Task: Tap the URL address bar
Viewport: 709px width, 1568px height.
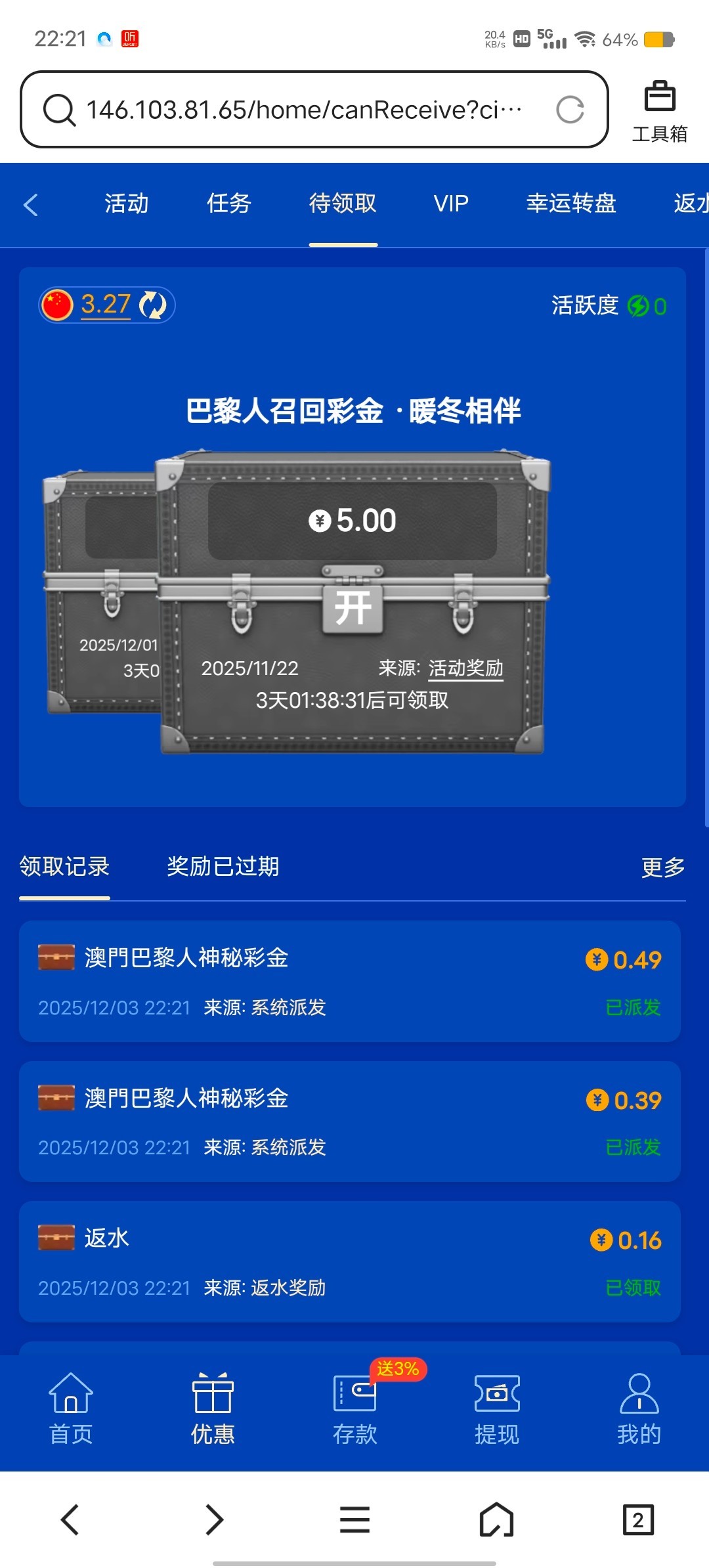Action: point(302,110)
